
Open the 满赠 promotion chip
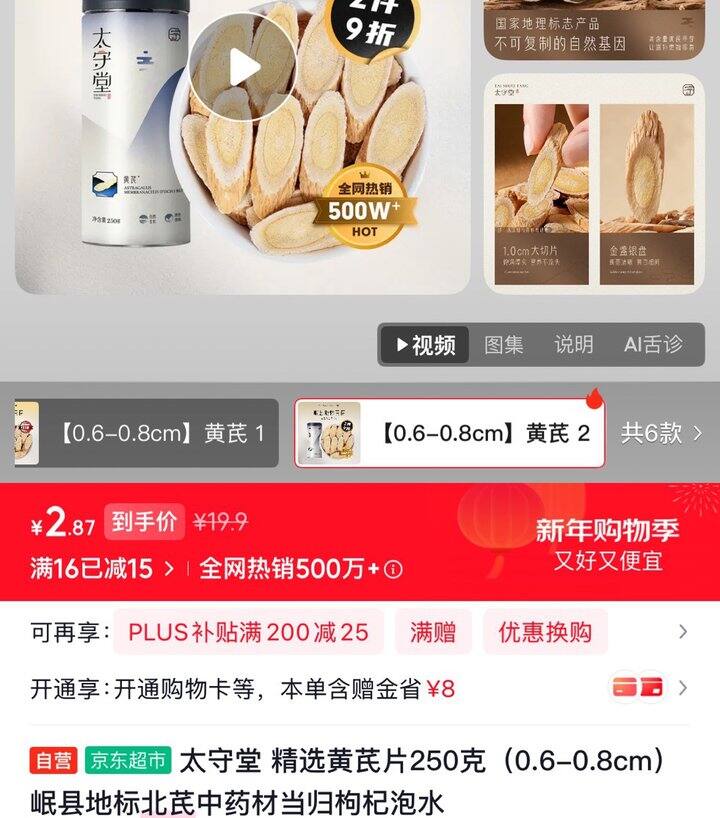pos(433,632)
